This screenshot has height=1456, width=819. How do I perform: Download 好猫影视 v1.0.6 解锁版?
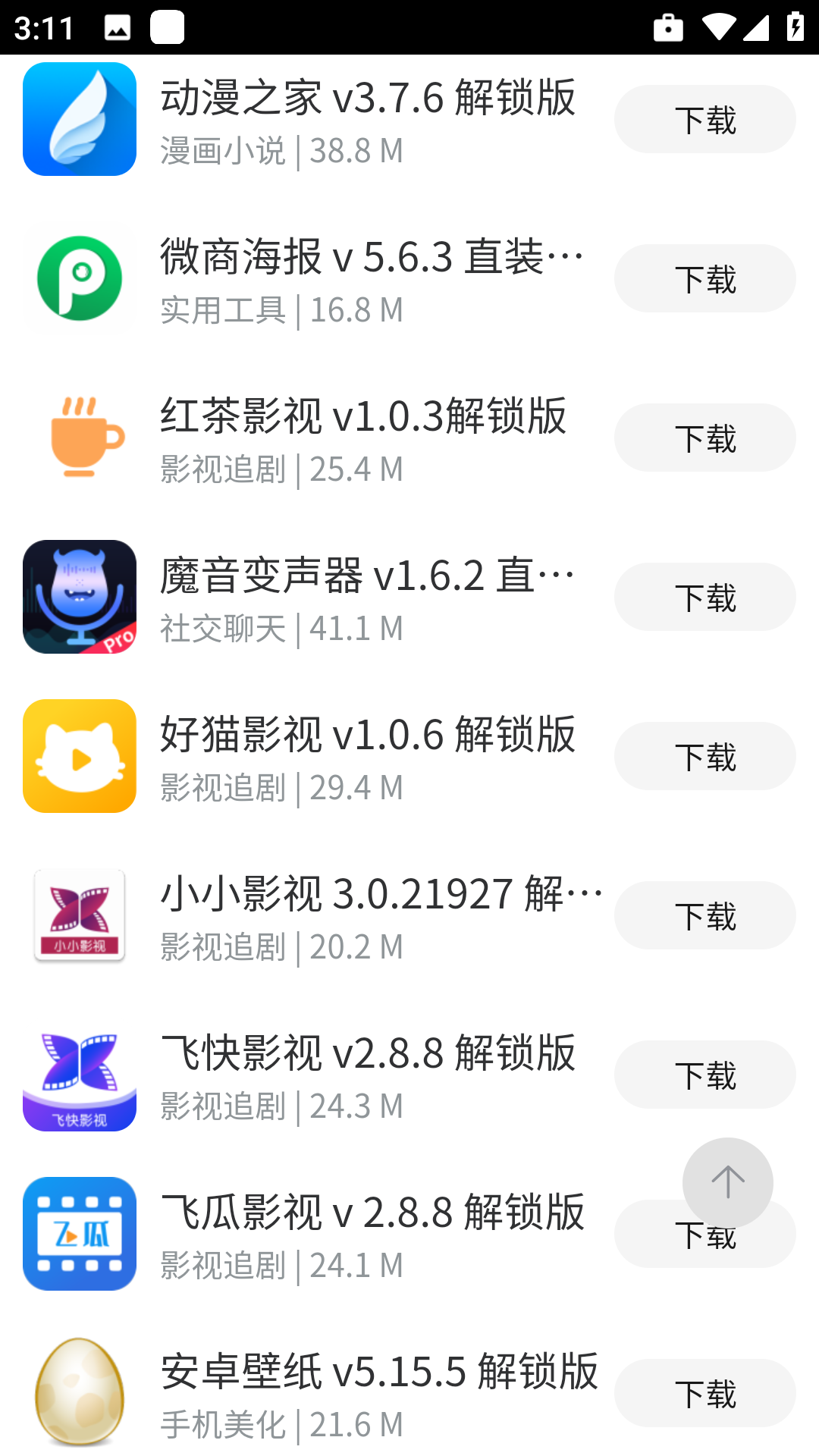[x=704, y=756]
